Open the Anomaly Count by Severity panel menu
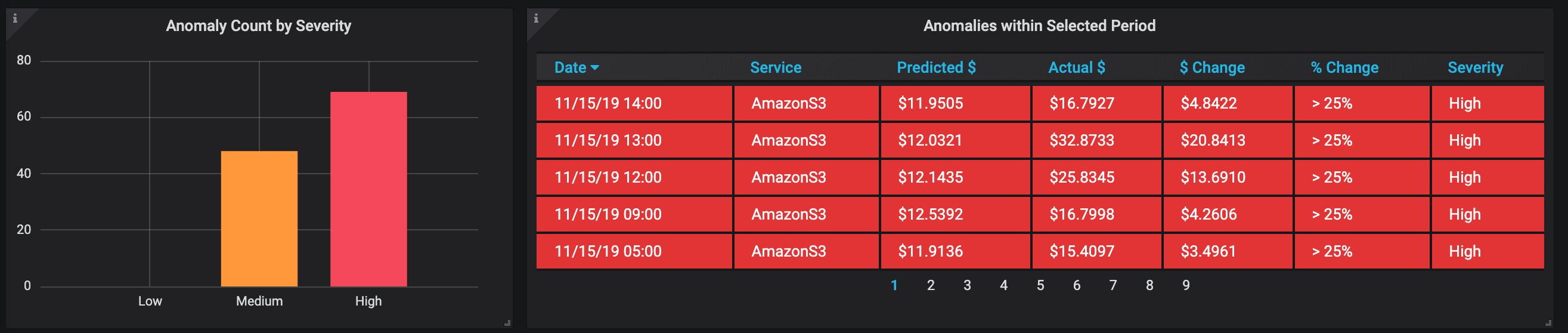The image size is (1568, 333). coord(258,26)
